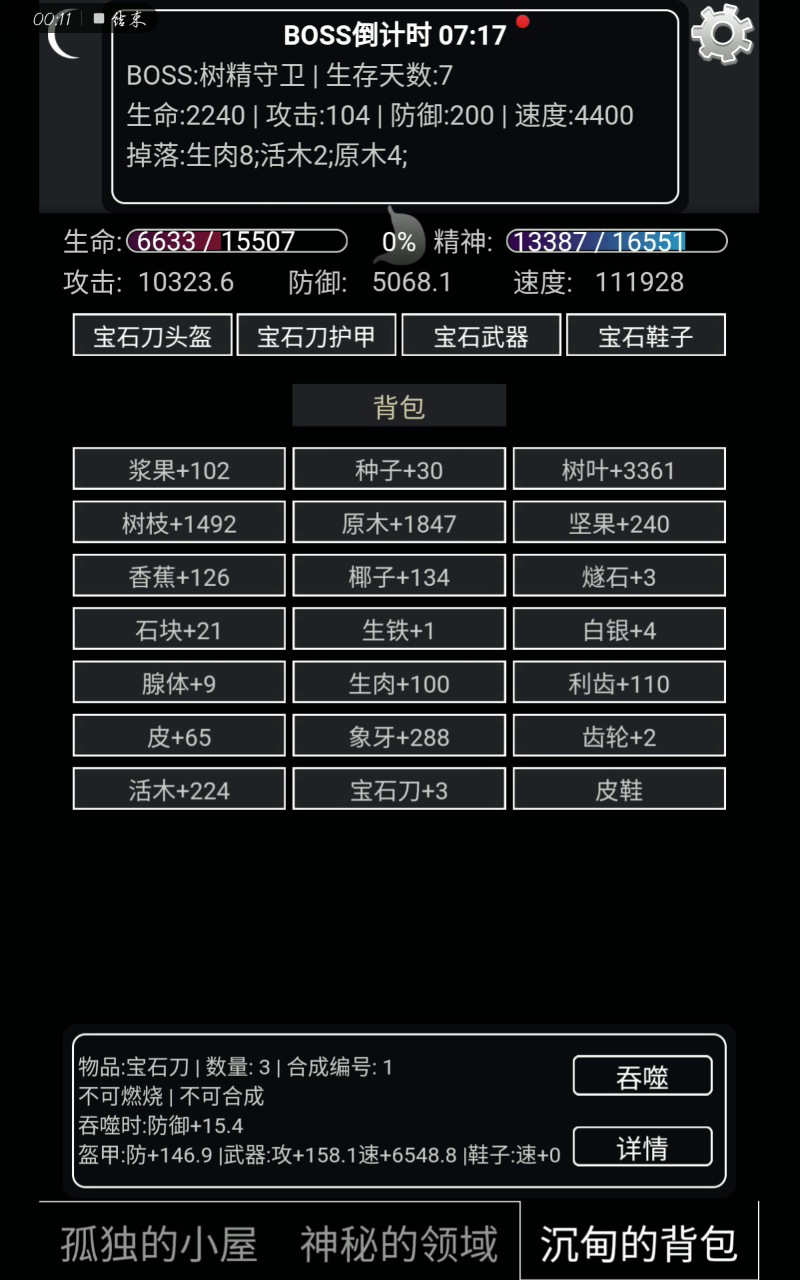This screenshot has width=800, height=1280.
Task: Select the 宝石刀+3 item
Action: tap(399, 789)
